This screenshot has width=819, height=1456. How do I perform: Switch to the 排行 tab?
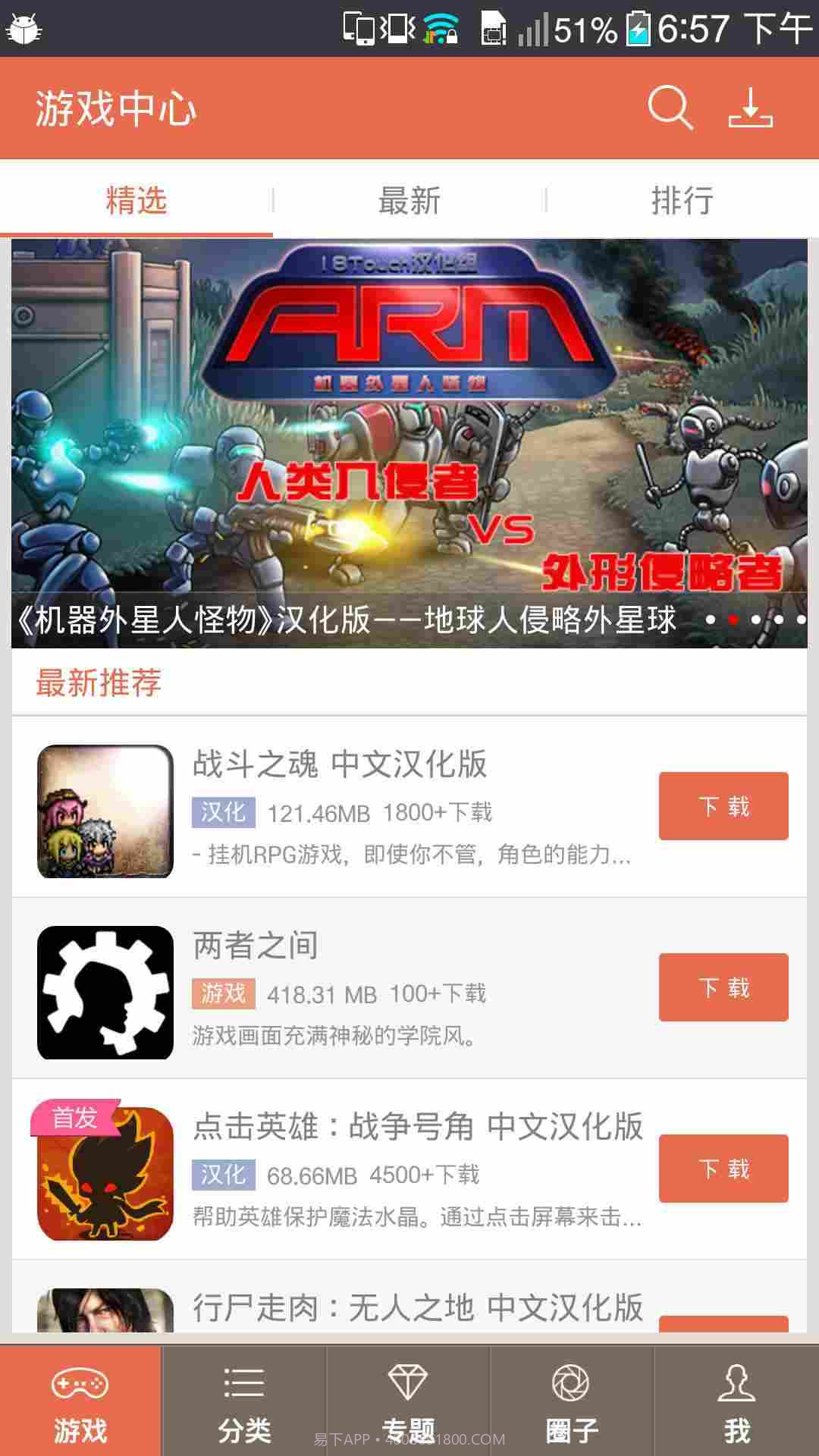681,199
